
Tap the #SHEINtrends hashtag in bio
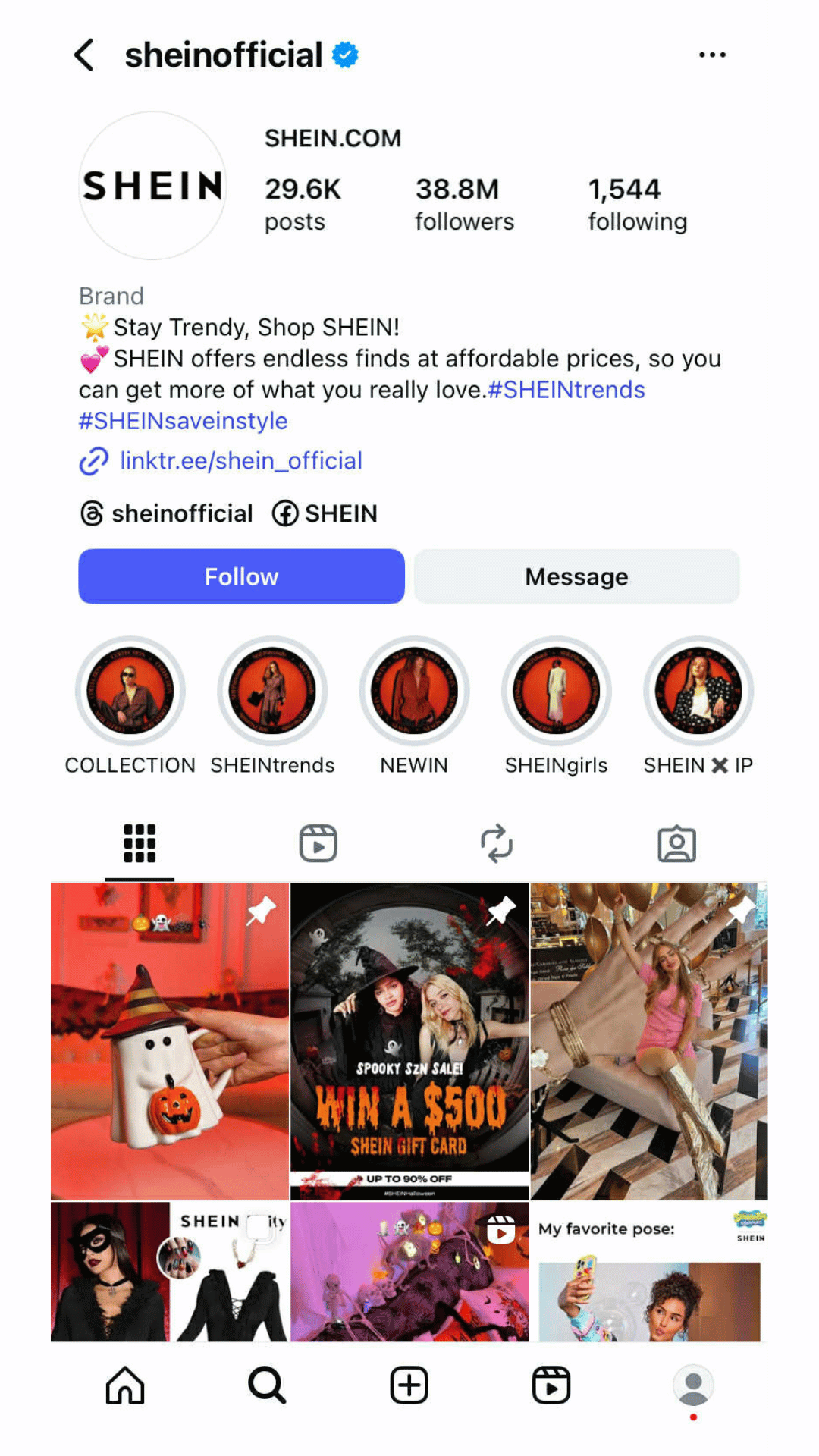(567, 389)
